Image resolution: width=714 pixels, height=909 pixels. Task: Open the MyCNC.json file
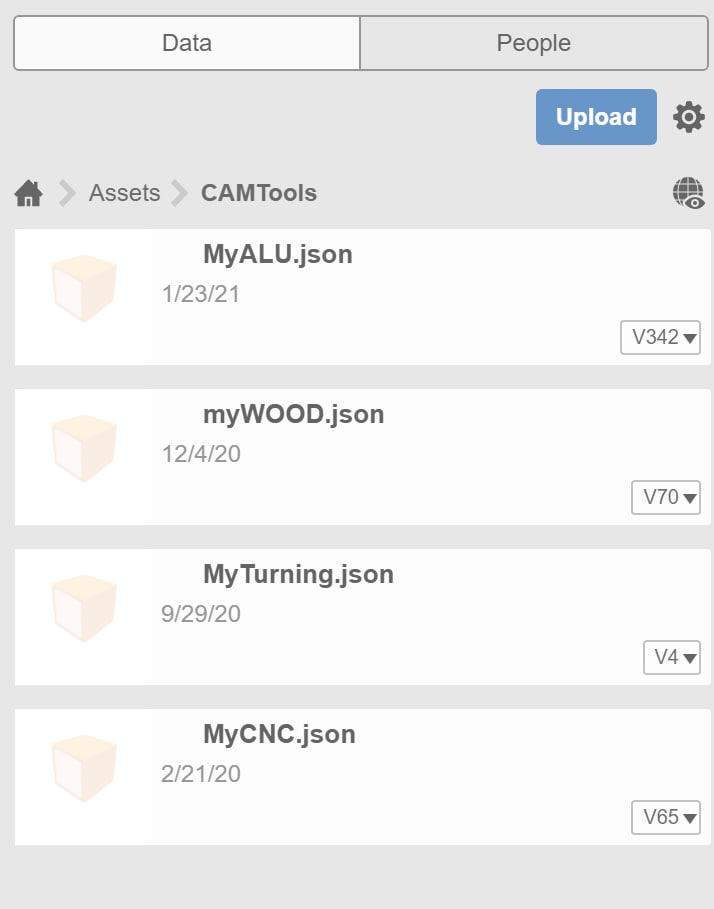279,734
